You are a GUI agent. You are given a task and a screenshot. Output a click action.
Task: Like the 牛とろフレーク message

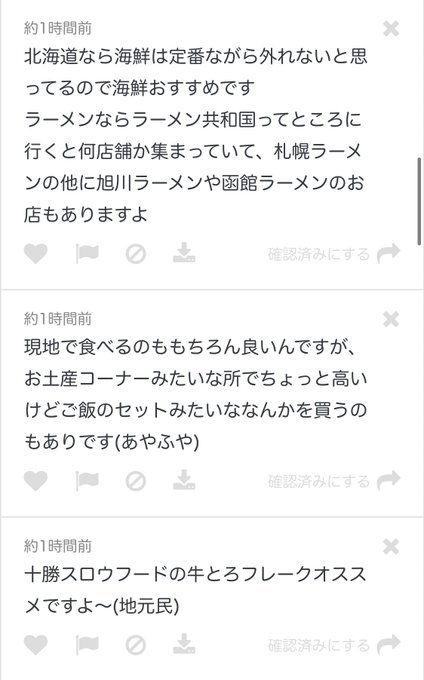click(x=36, y=645)
